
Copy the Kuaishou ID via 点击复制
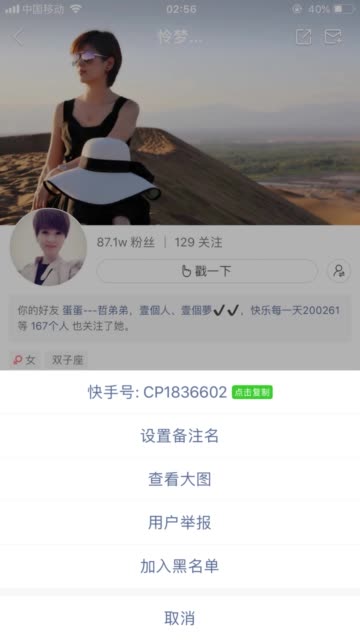click(252, 392)
